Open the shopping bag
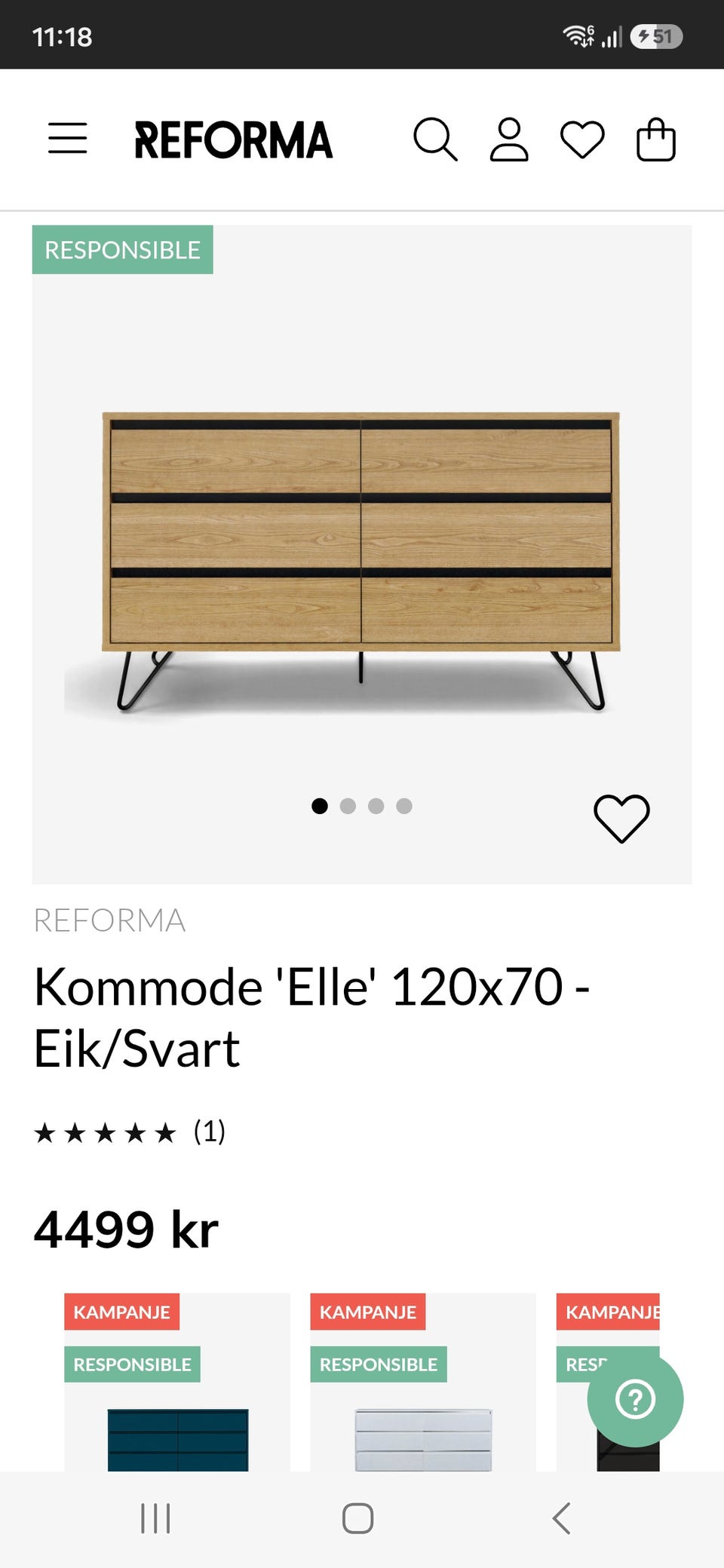The height and width of the screenshot is (1568, 724). [655, 139]
